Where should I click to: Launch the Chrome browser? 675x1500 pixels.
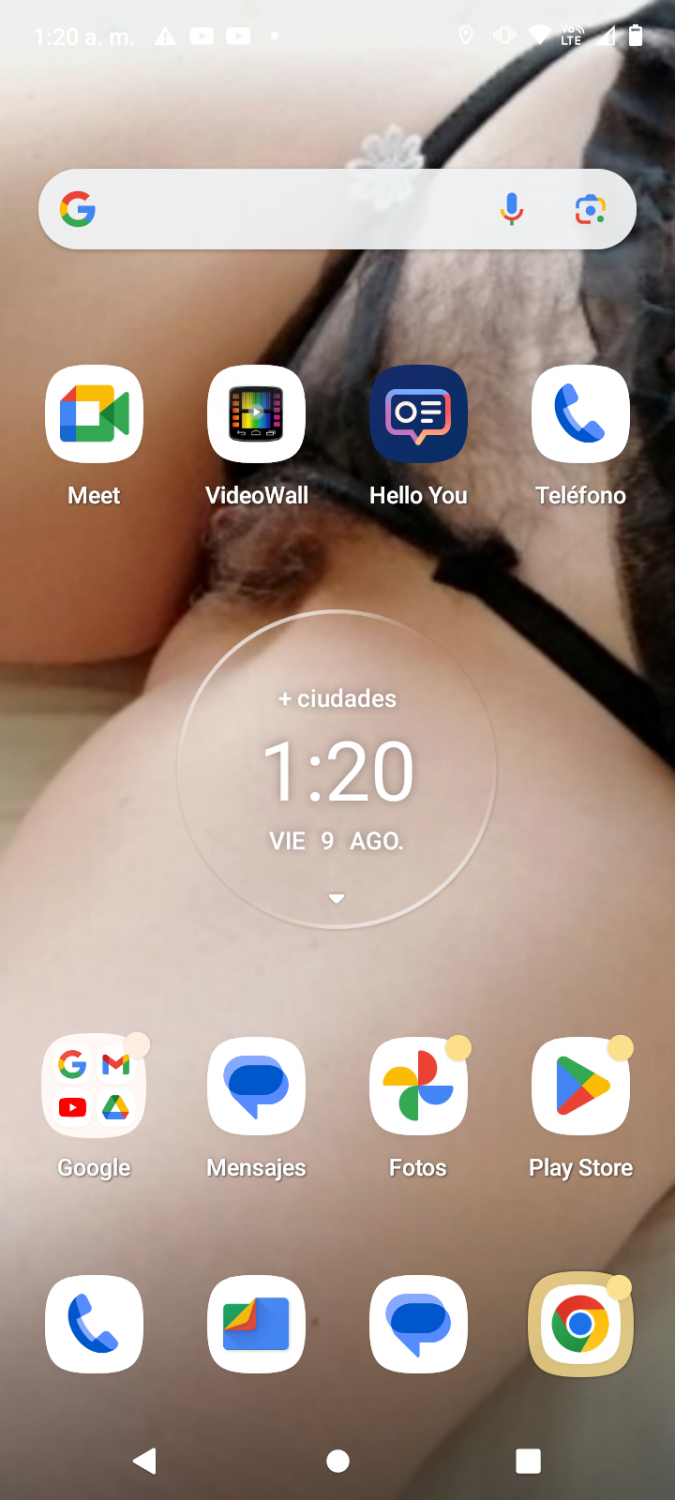click(x=580, y=1324)
